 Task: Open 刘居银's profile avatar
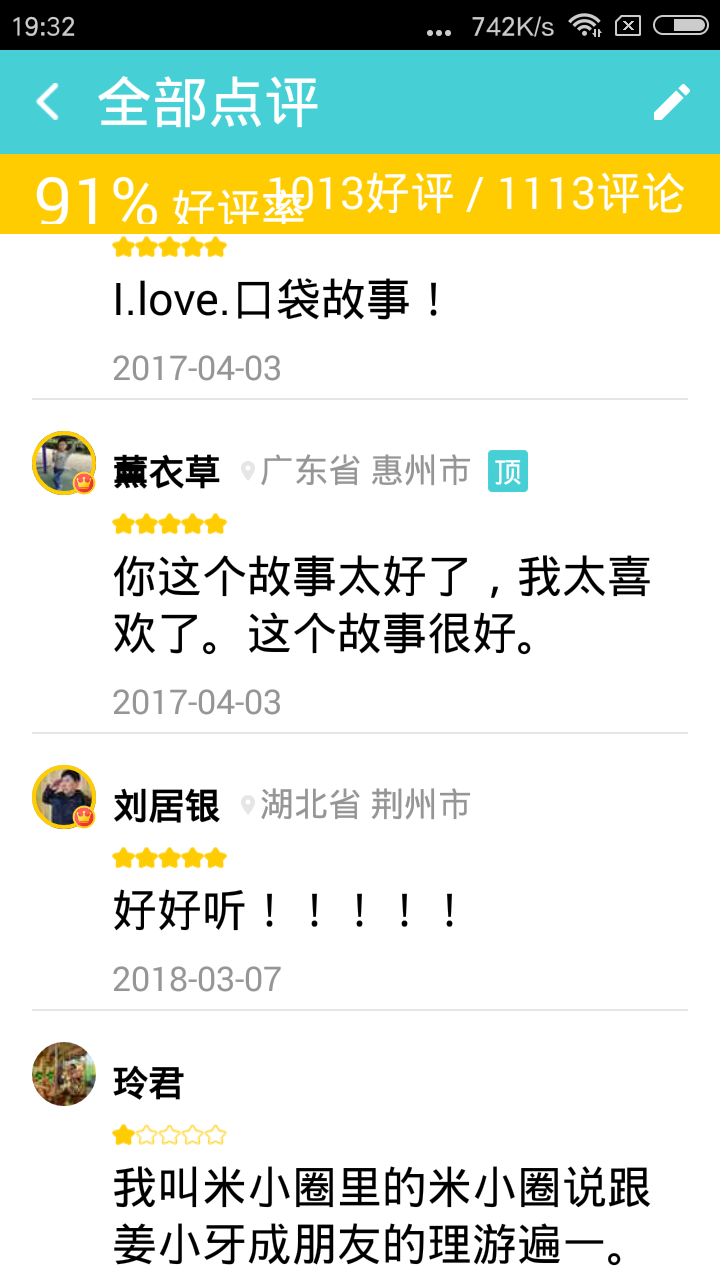(64, 797)
